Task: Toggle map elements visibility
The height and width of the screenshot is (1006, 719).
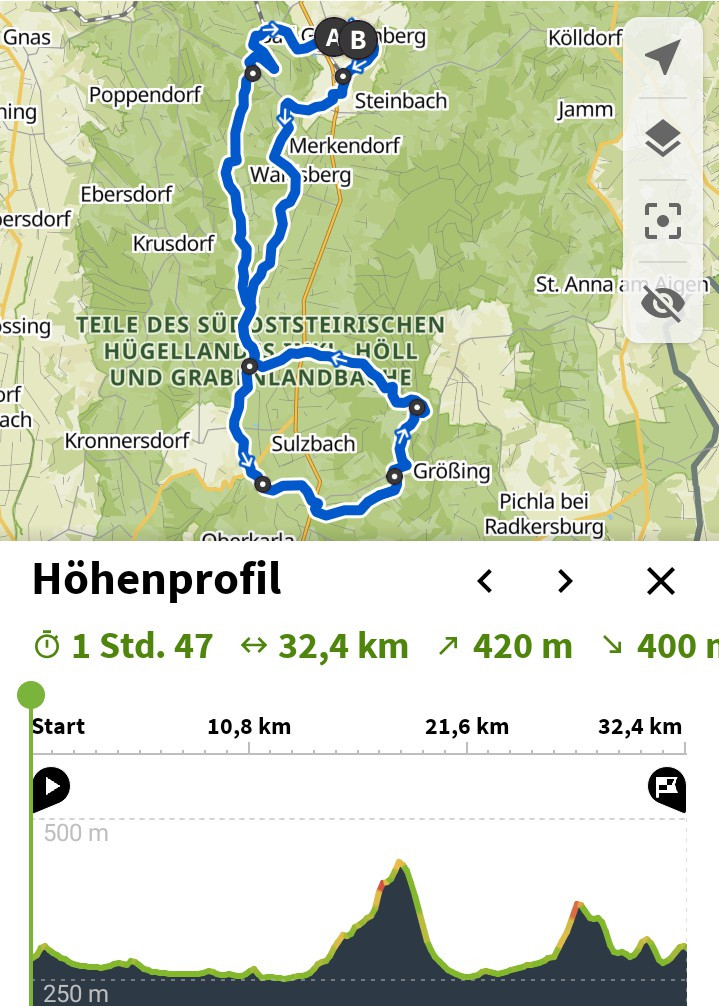Action: [x=662, y=302]
